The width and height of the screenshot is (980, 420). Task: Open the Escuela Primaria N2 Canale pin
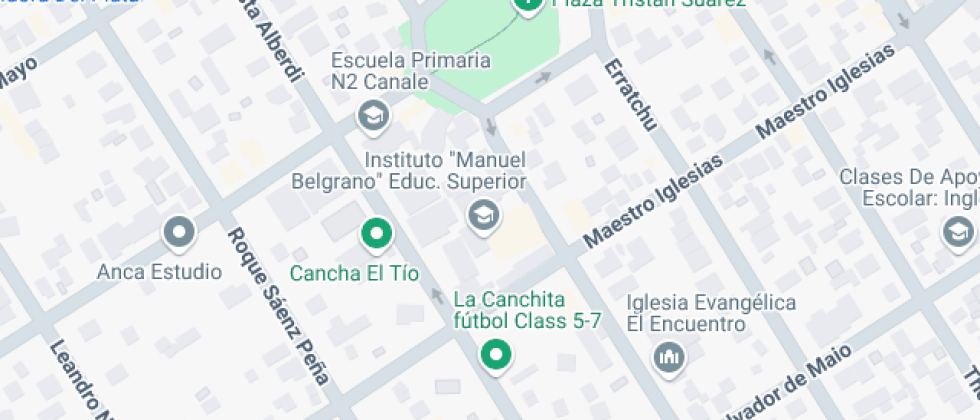[x=374, y=115]
